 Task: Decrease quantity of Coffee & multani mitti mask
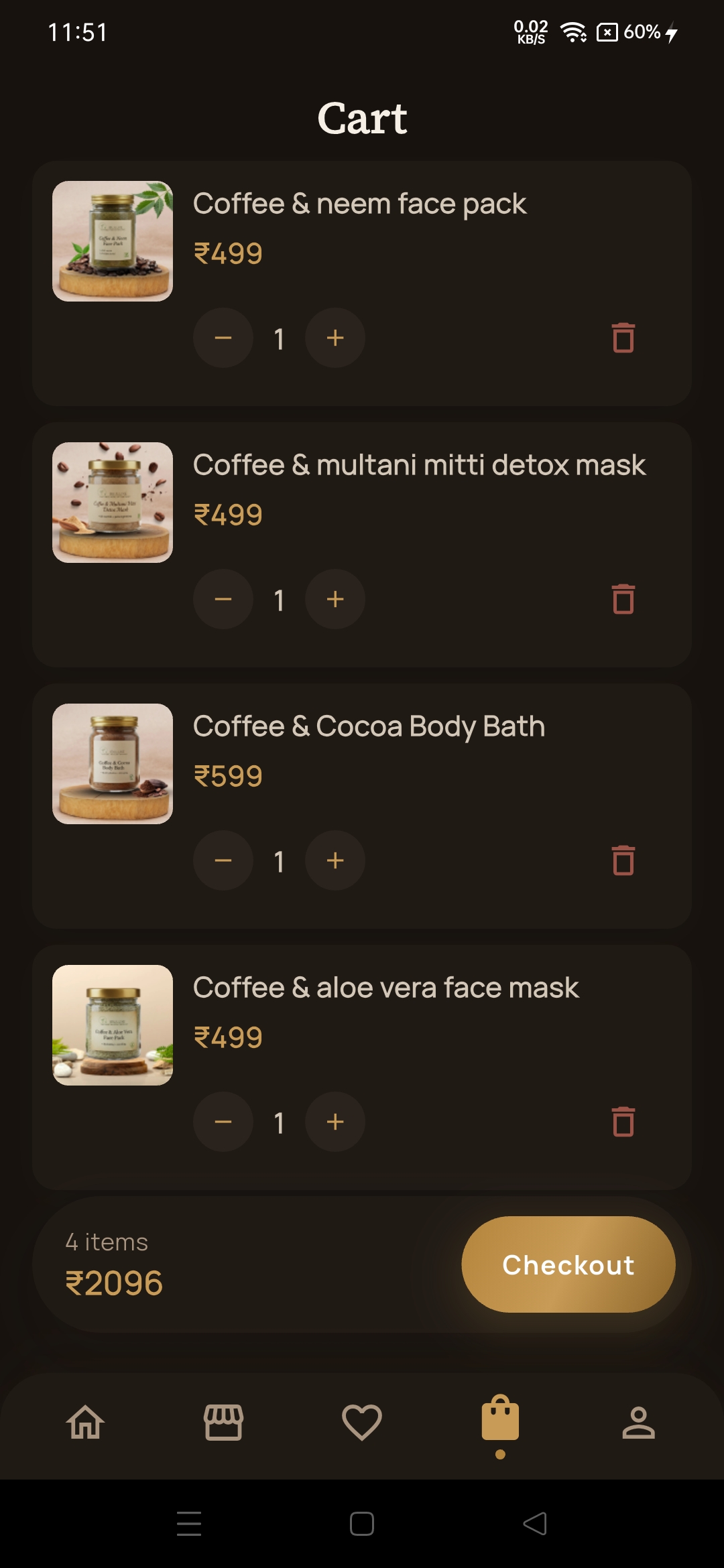pyautogui.click(x=223, y=600)
